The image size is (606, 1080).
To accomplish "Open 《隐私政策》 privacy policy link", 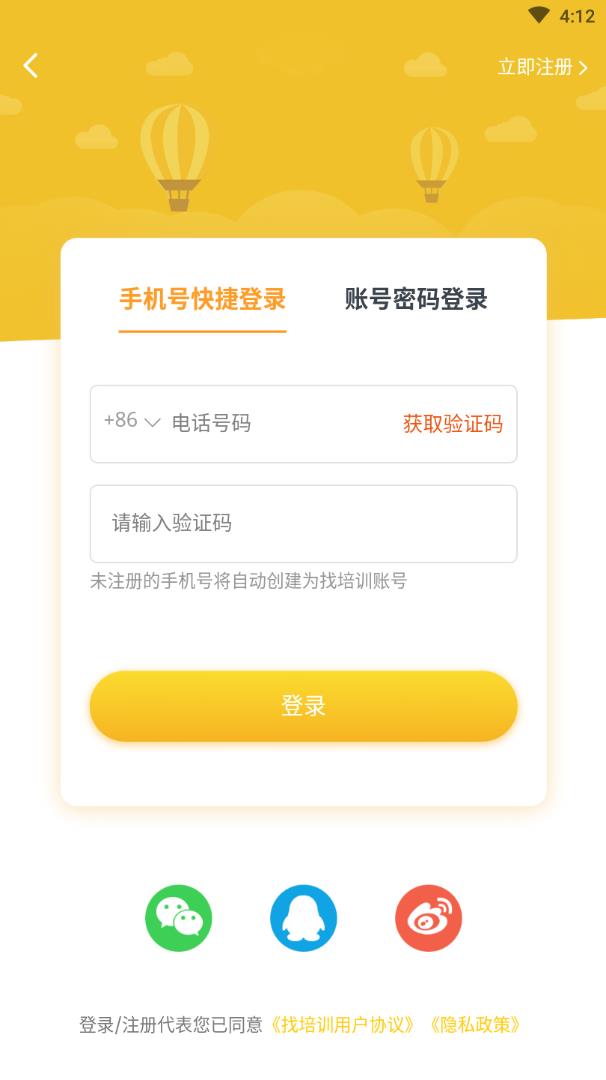I will pos(474,1025).
